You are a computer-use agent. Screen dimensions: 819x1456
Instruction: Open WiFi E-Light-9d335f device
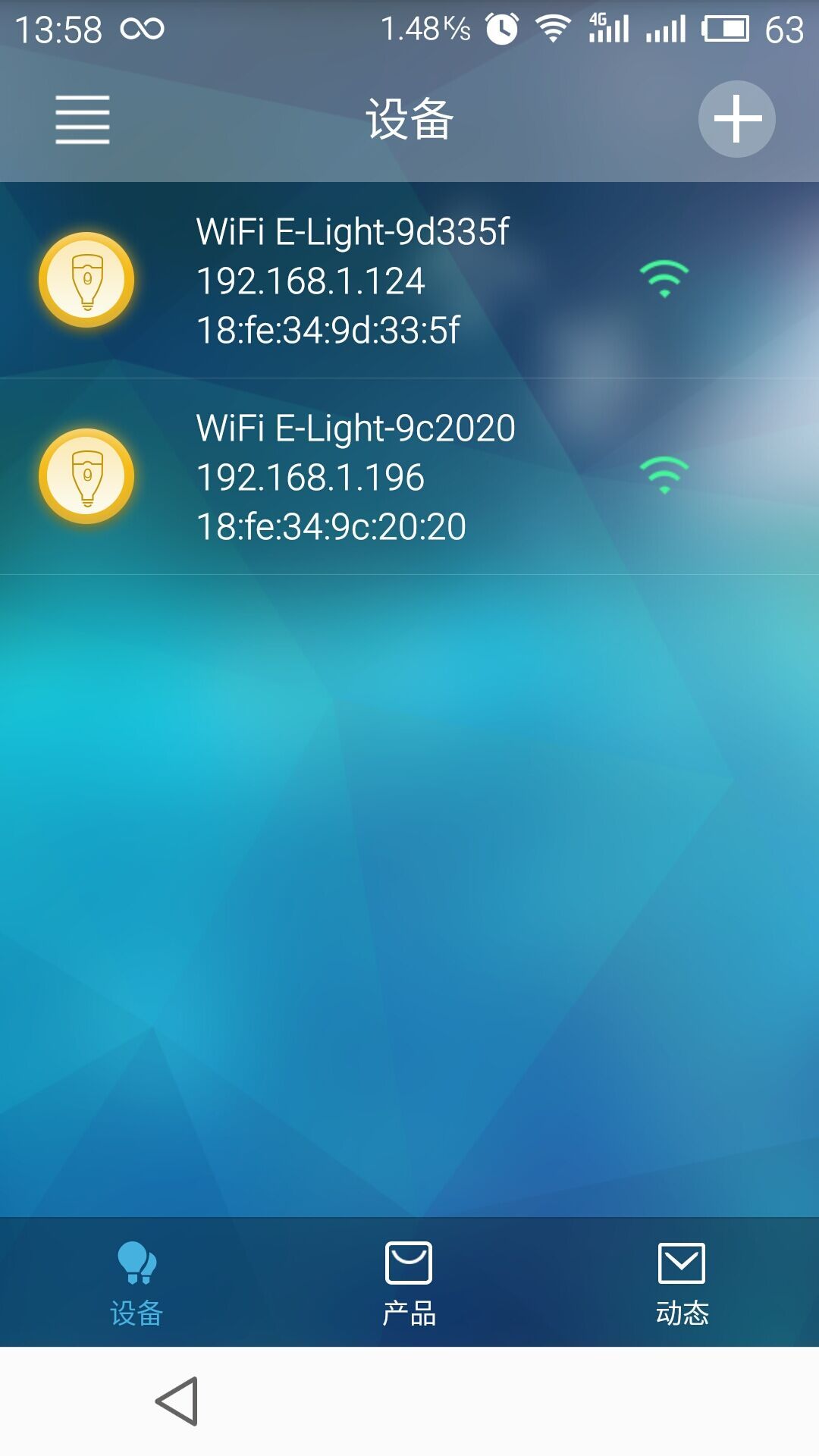pos(353,281)
